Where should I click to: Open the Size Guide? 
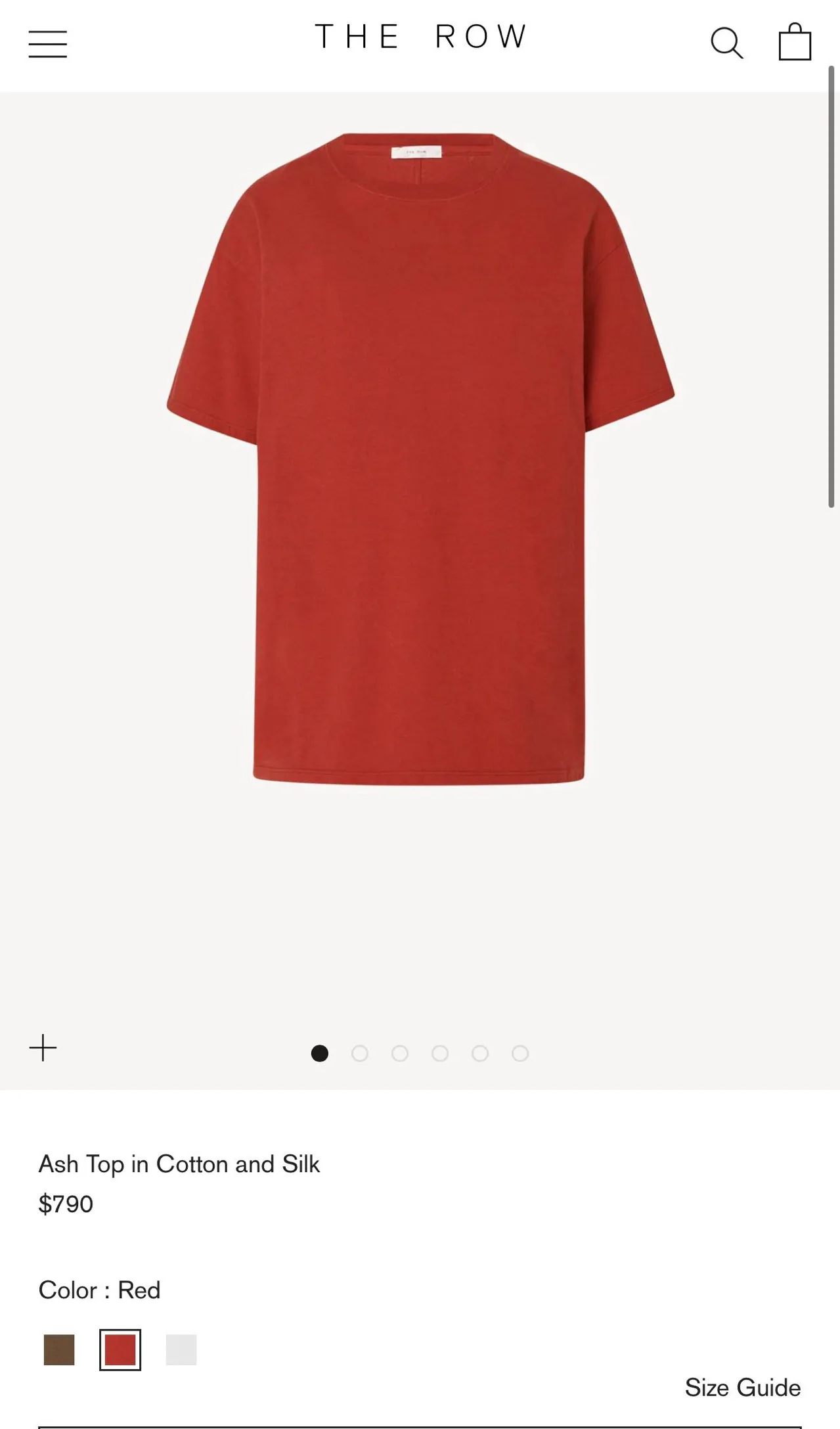tap(743, 1387)
